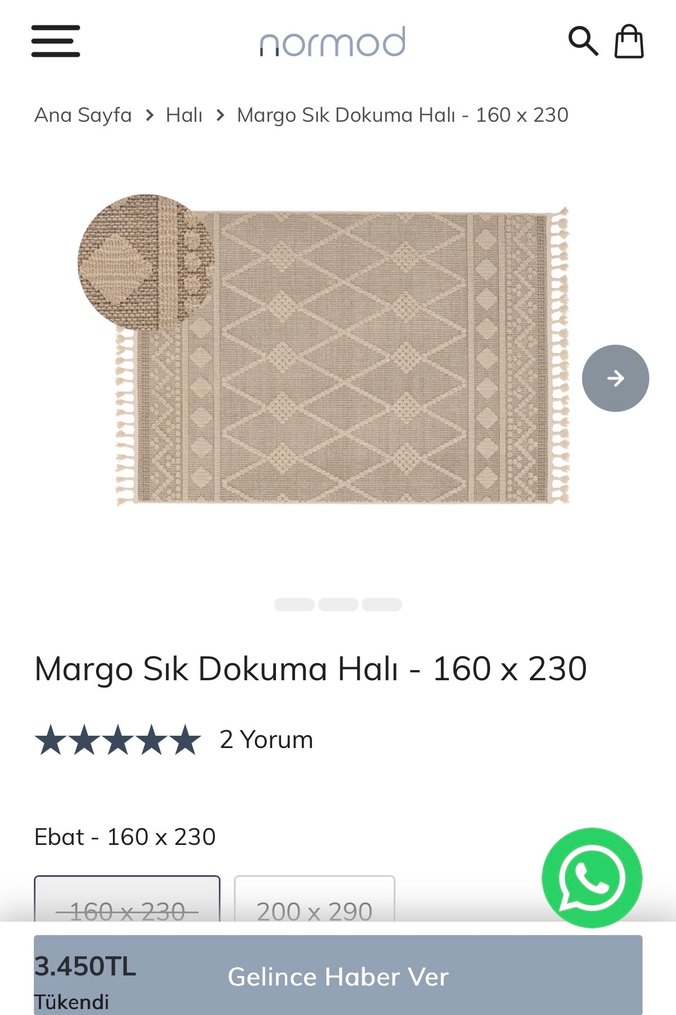Open the 2 Yorum reviews
This screenshot has width=676, height=1015.
pos(266,740)
